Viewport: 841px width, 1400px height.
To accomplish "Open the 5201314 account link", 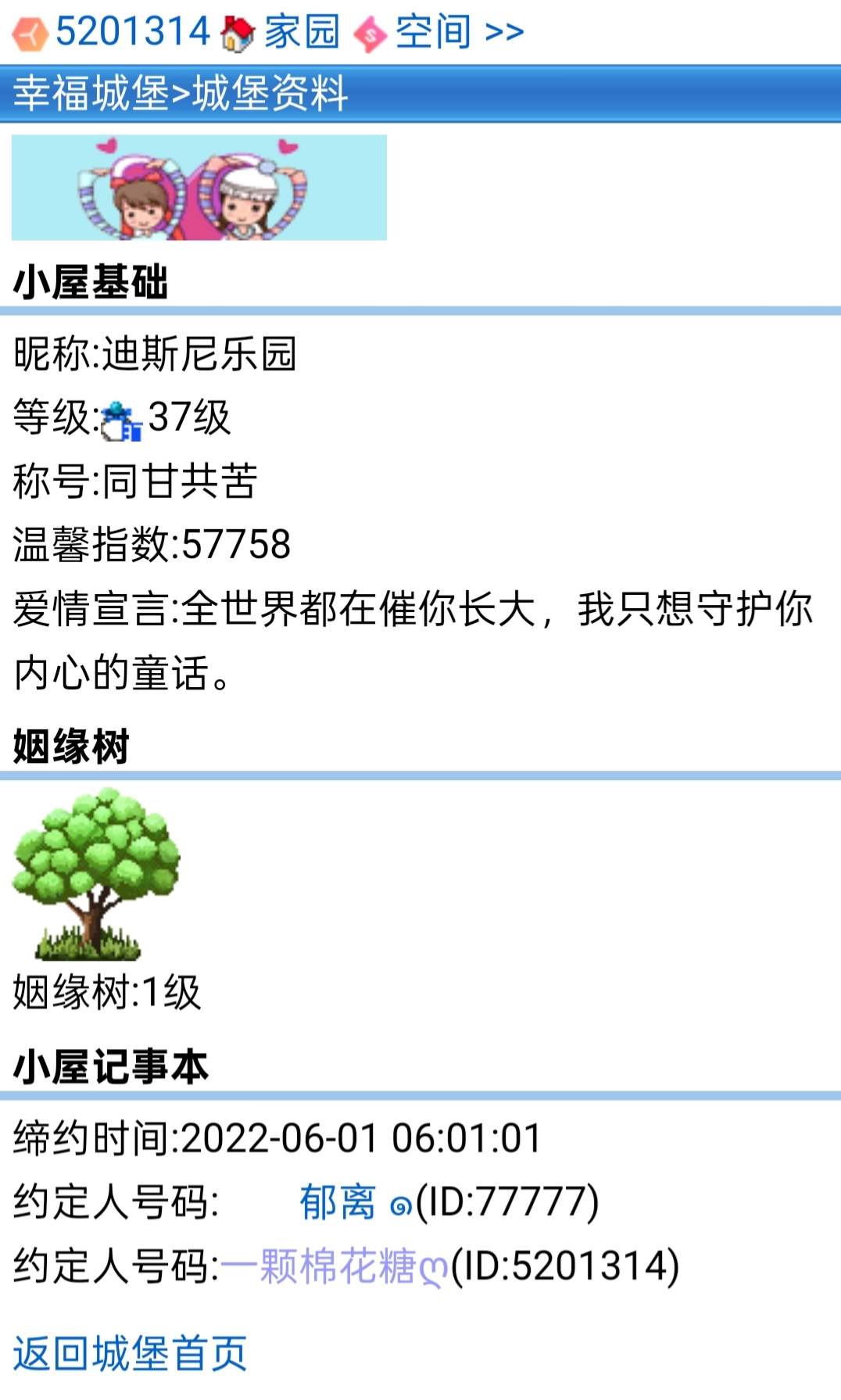I will pos(131,31).
